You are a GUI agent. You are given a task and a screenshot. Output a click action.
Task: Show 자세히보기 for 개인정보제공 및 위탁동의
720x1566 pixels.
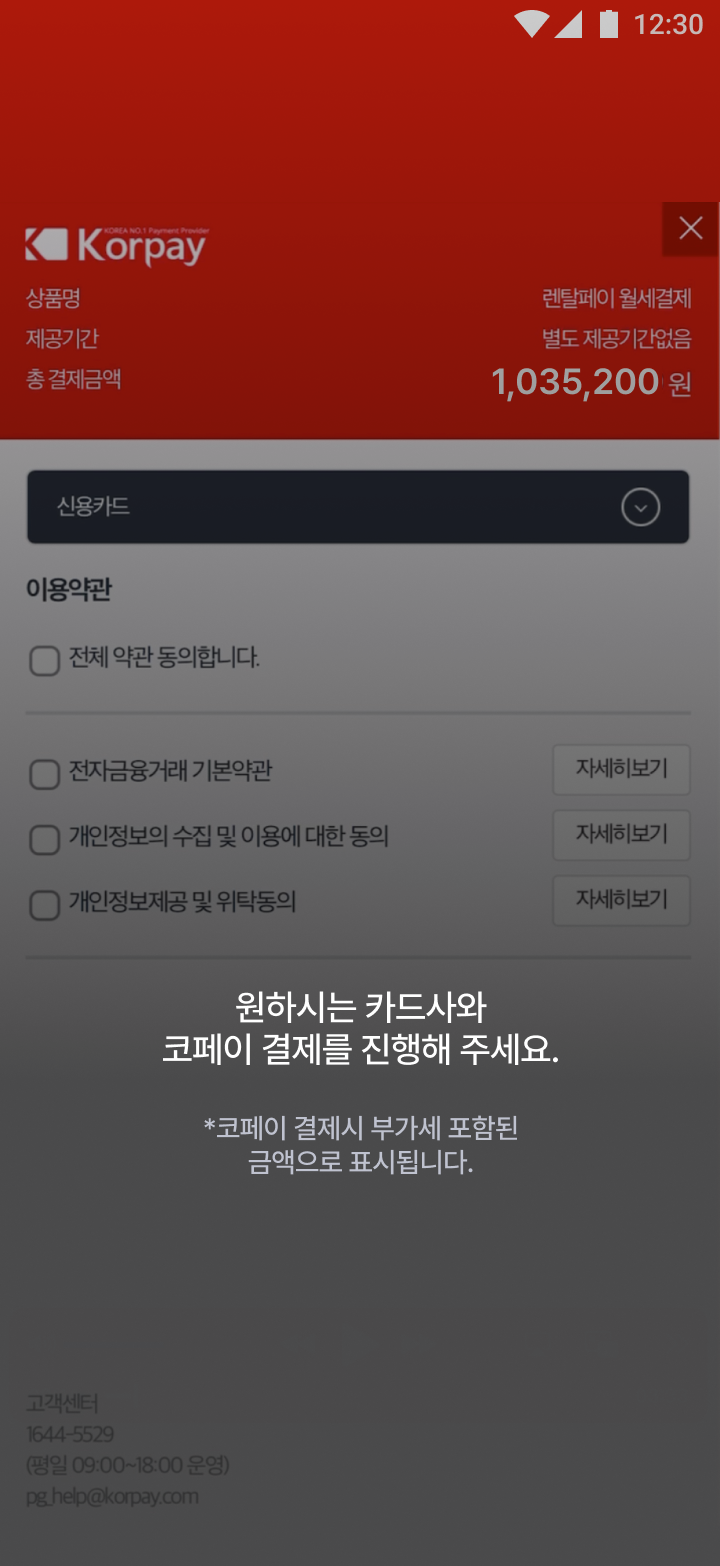[x=621, y=900]
